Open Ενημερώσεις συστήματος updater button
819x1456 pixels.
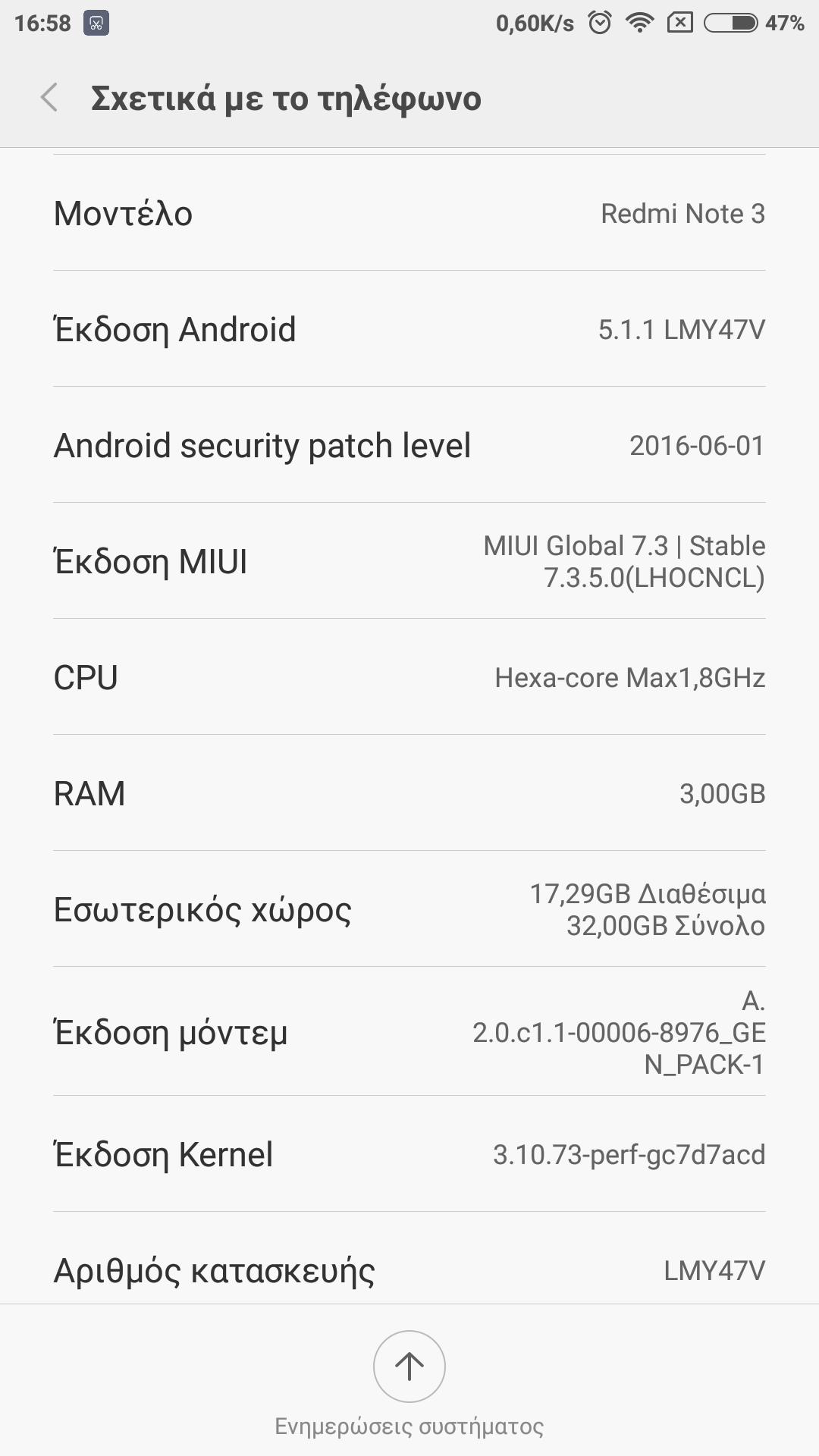409,1367
